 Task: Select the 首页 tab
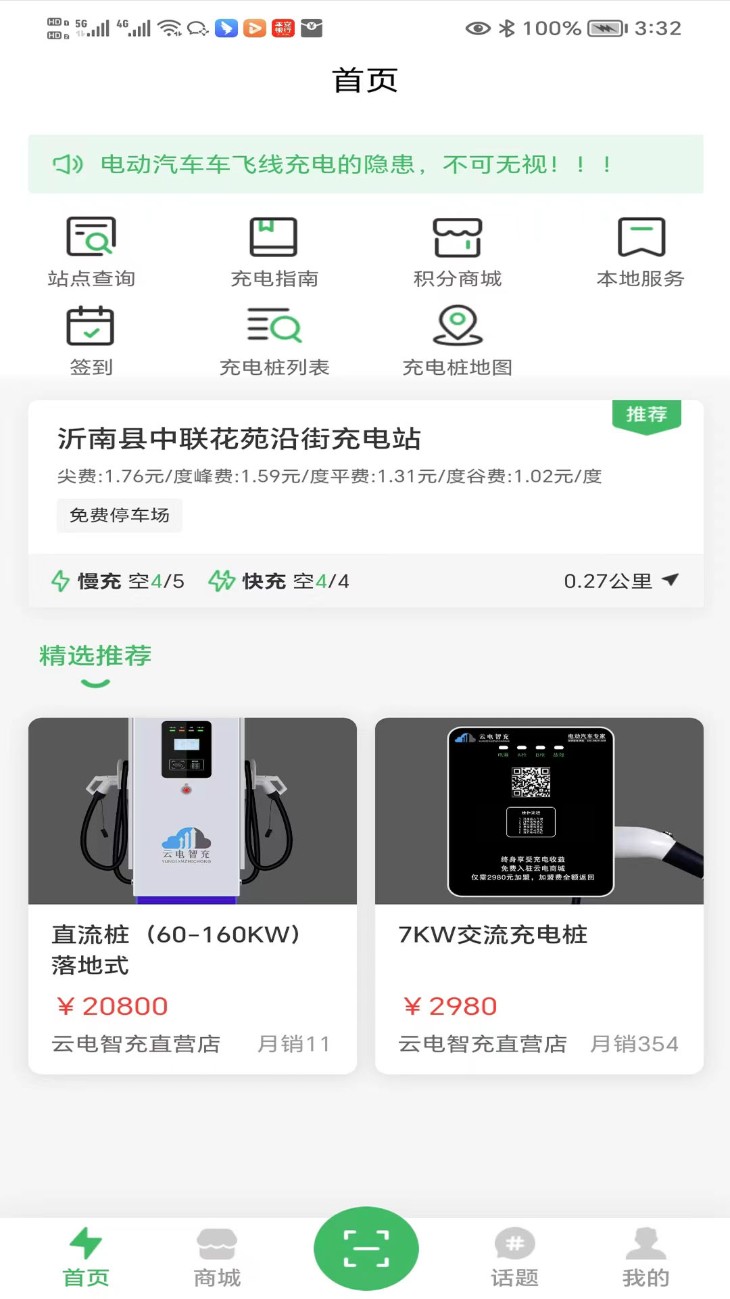point(86,1258)
